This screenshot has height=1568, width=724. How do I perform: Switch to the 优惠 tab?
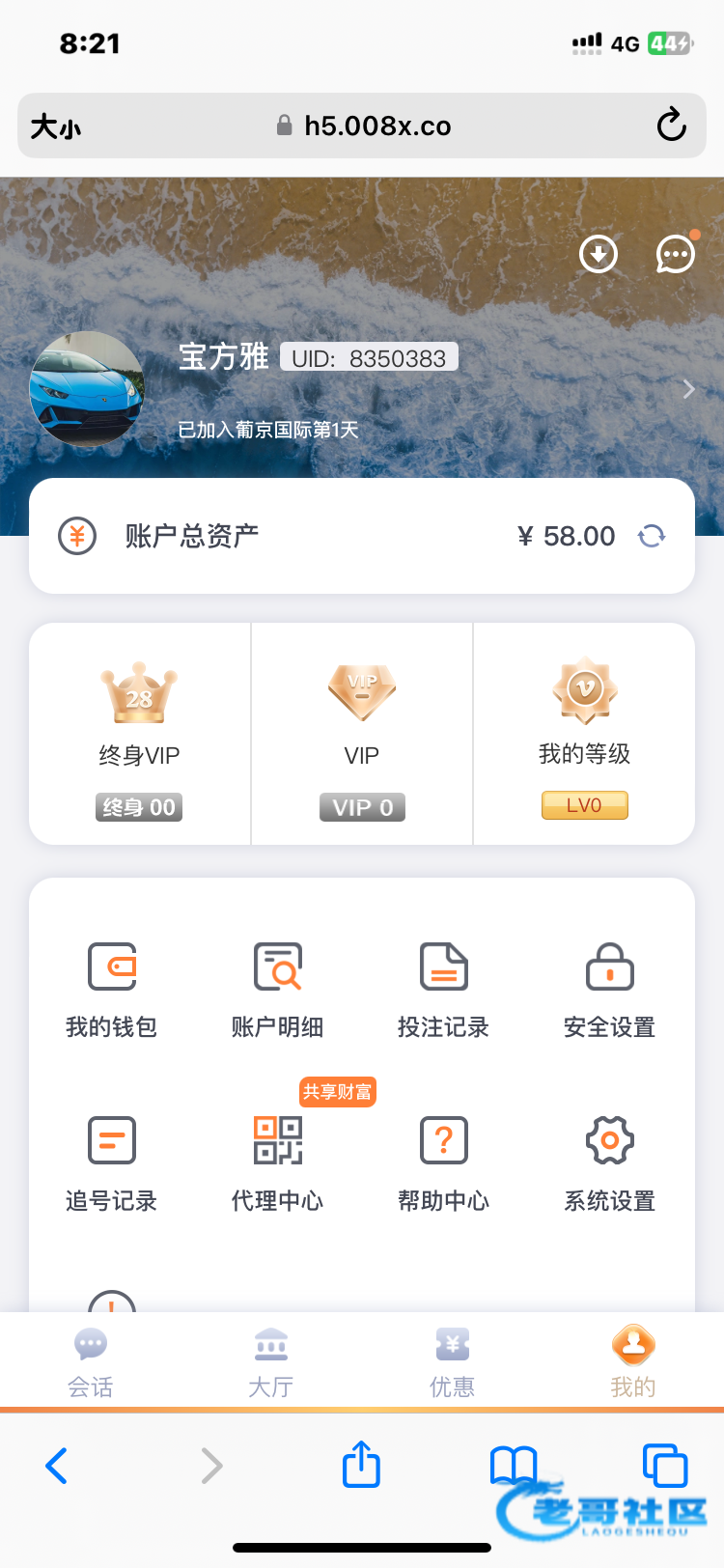[x=452, y=1361]
